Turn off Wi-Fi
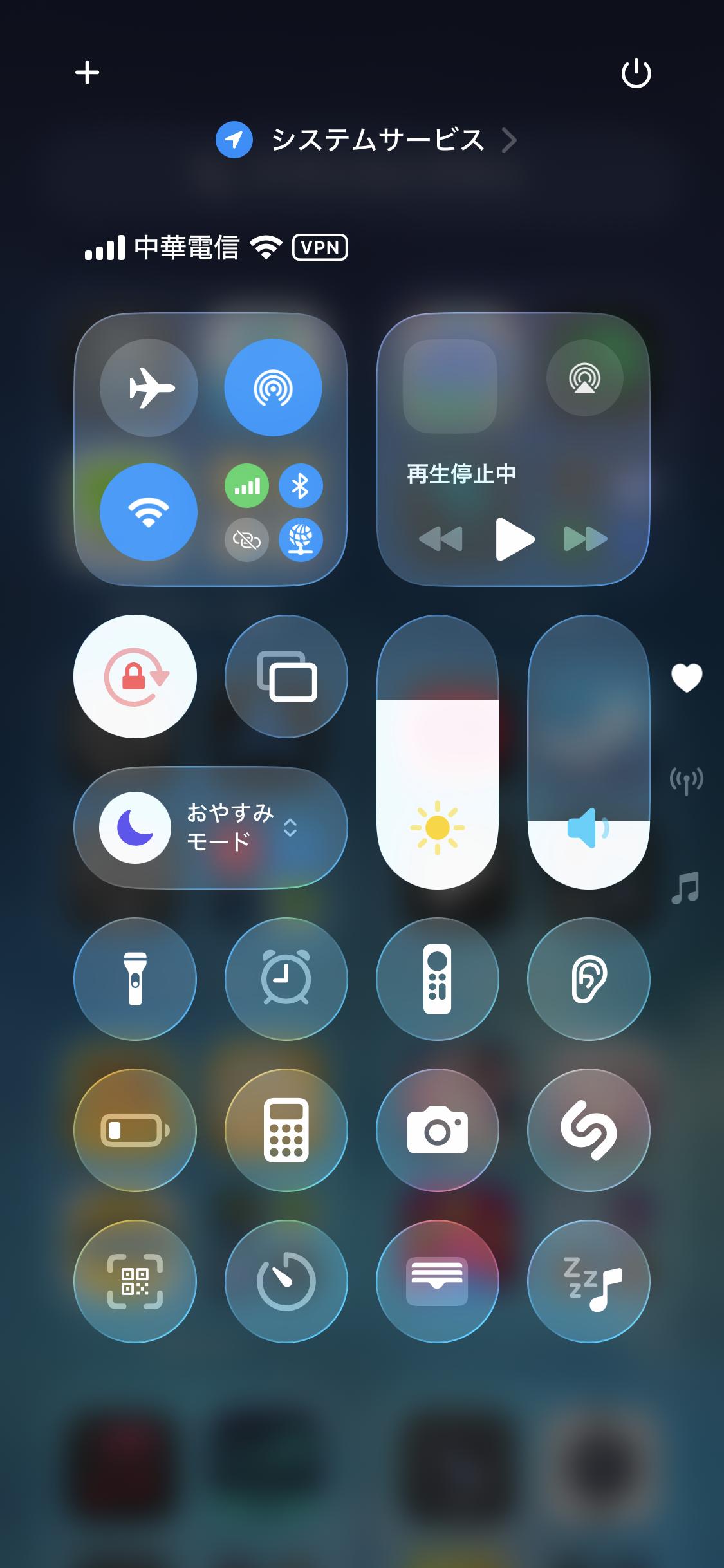Screen dimensions: 724x1568 point(149,512)
